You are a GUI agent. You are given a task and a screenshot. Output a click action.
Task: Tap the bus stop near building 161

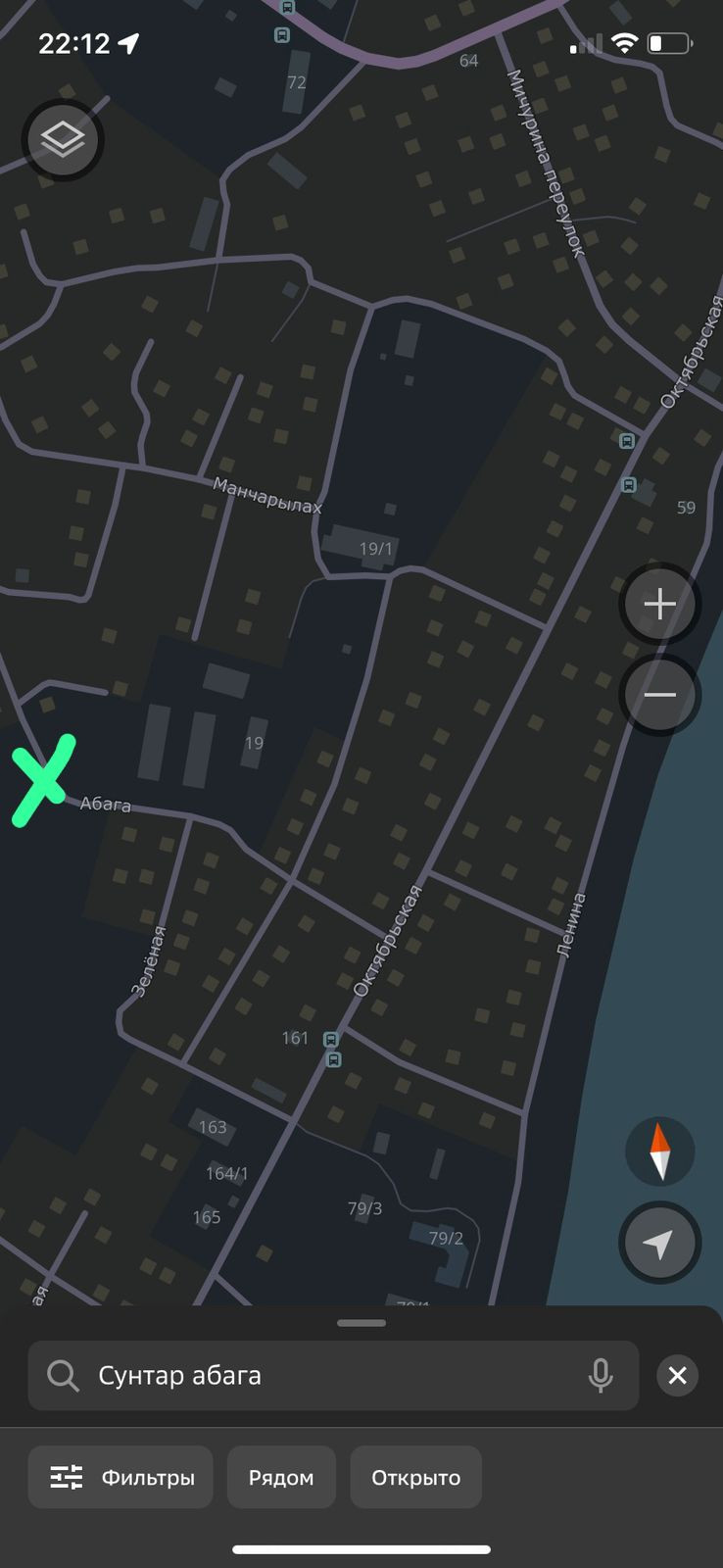coord(331,1040)
